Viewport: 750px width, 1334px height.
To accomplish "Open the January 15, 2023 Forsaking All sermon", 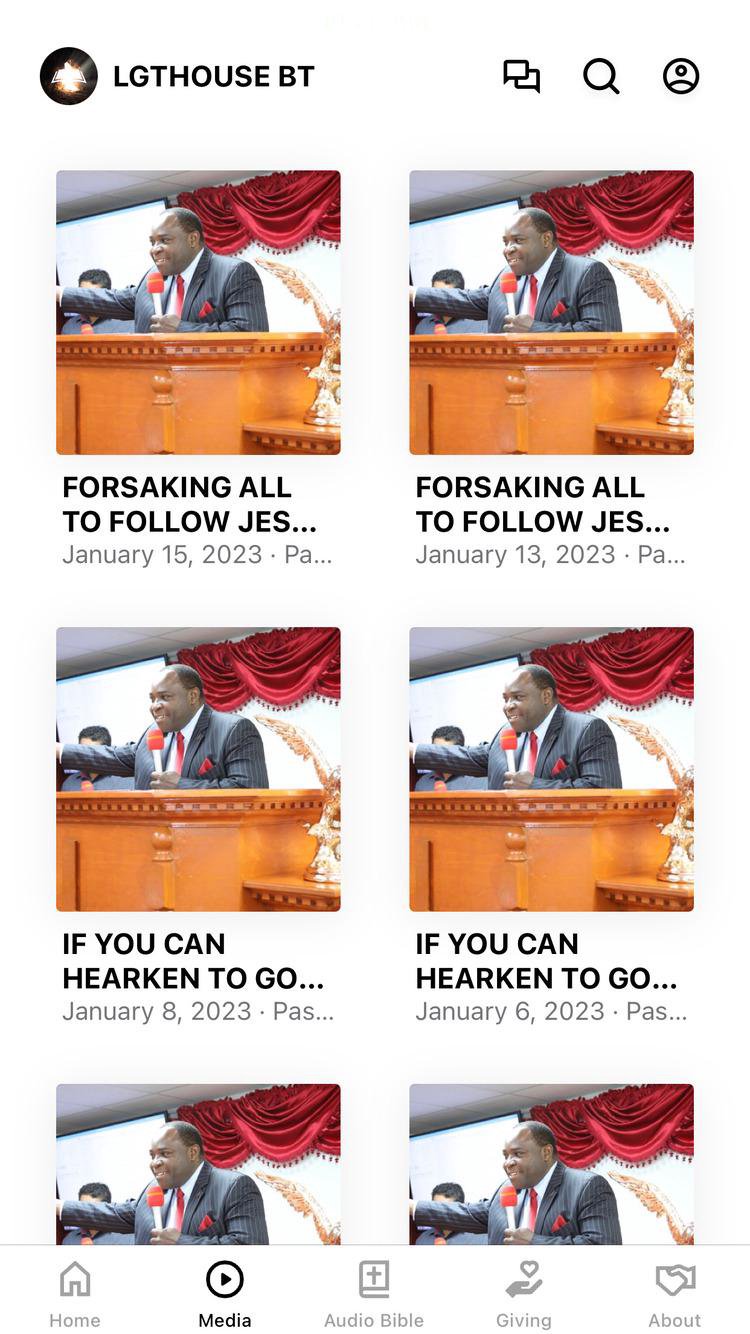I will [x=198, y=313].
